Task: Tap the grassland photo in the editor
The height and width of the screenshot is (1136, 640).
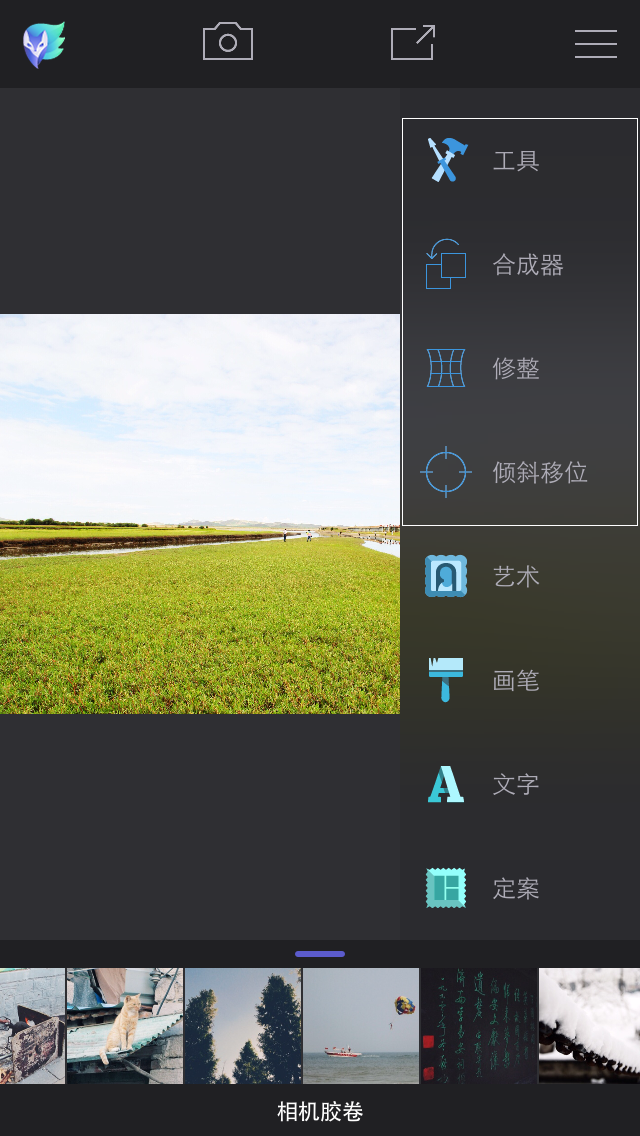Action: pyautogui.click(x=200, y=514)
